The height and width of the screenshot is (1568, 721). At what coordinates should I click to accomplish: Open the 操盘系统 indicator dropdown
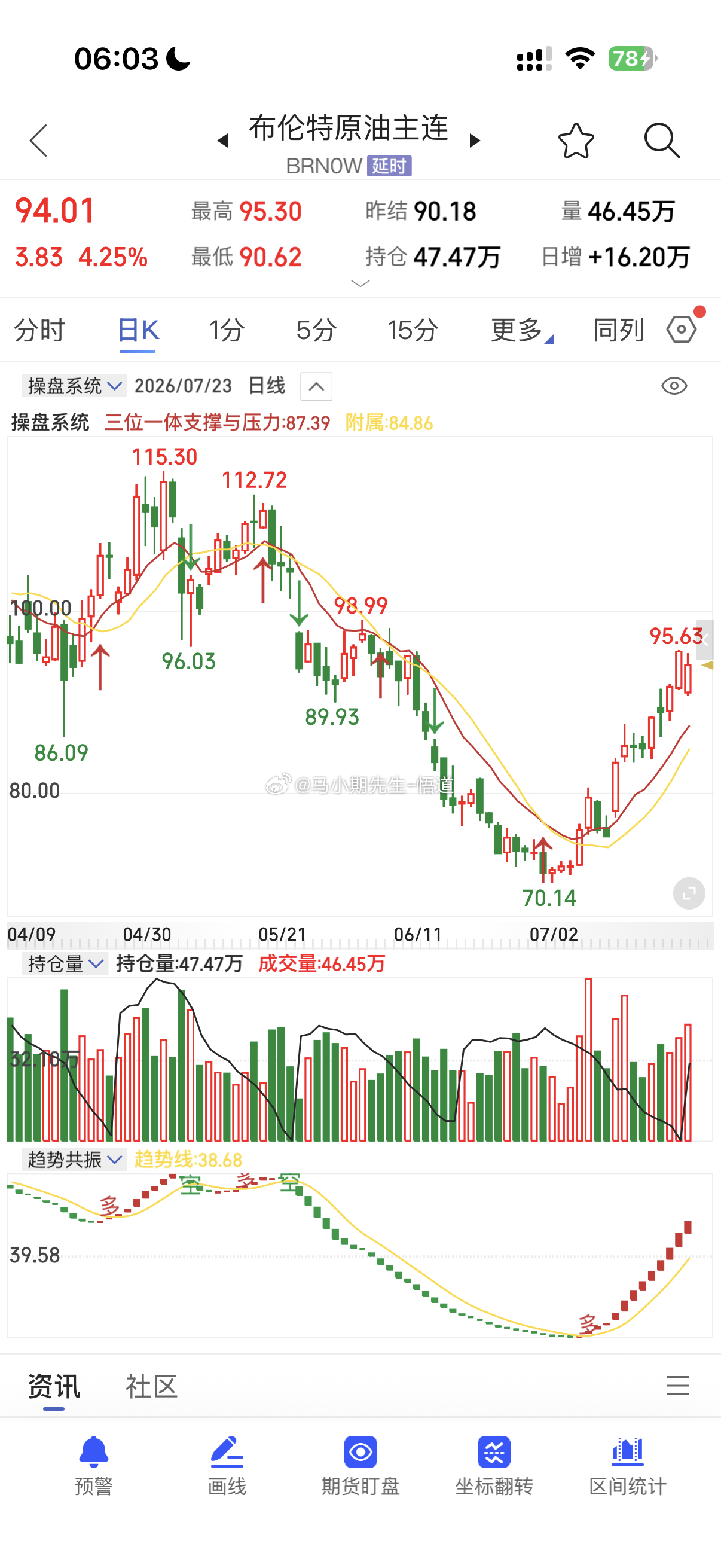point(74,386)
